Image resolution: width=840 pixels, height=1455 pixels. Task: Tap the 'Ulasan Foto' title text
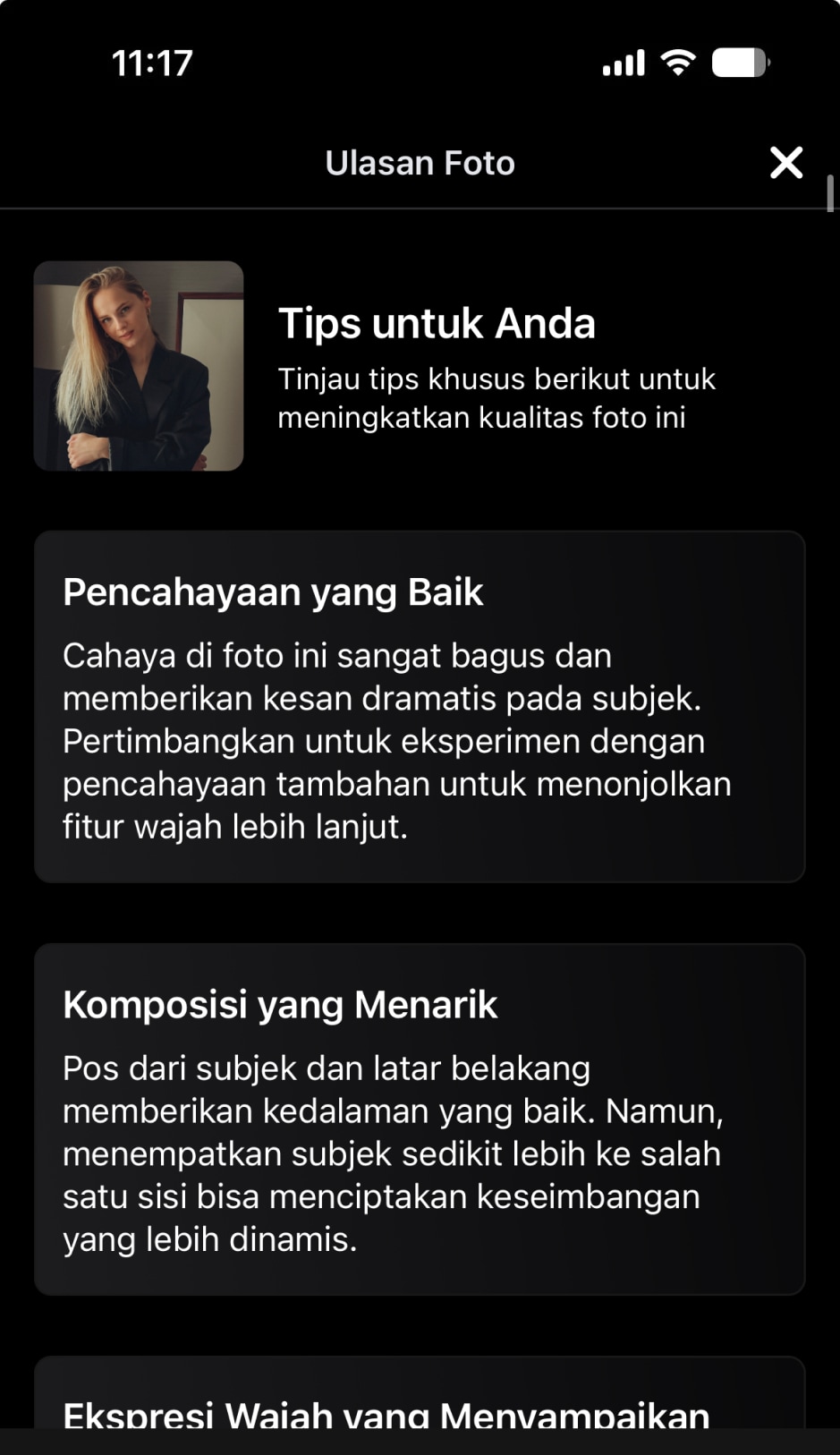pos(420,162)
